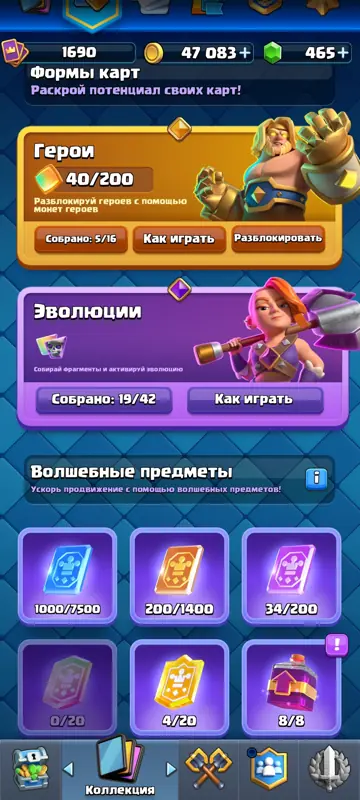Open the faded 0/20 item tile

point(67,687)
